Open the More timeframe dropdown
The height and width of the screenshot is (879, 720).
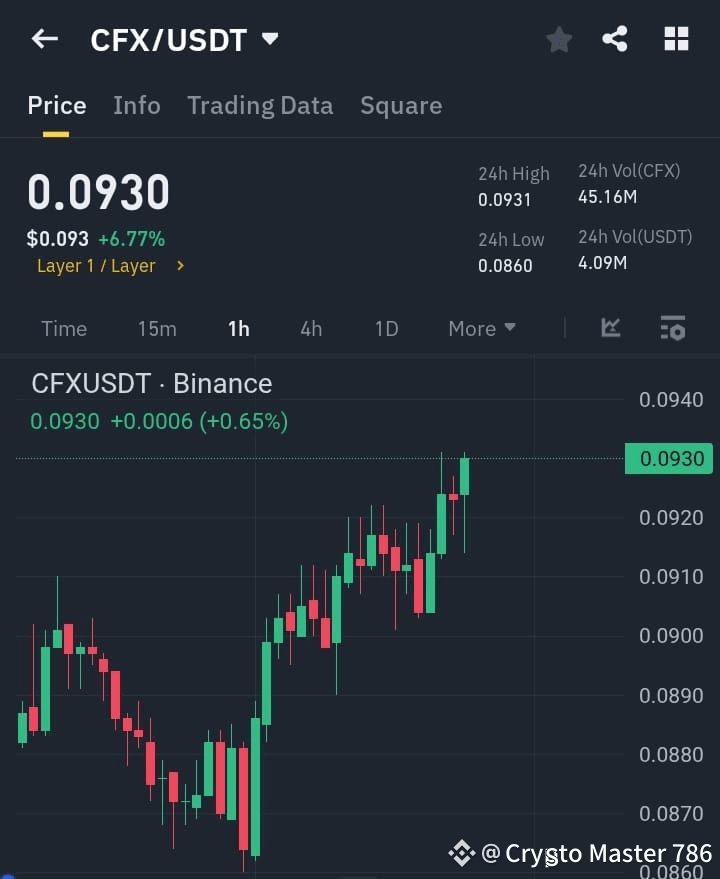[x=481, y=328]
